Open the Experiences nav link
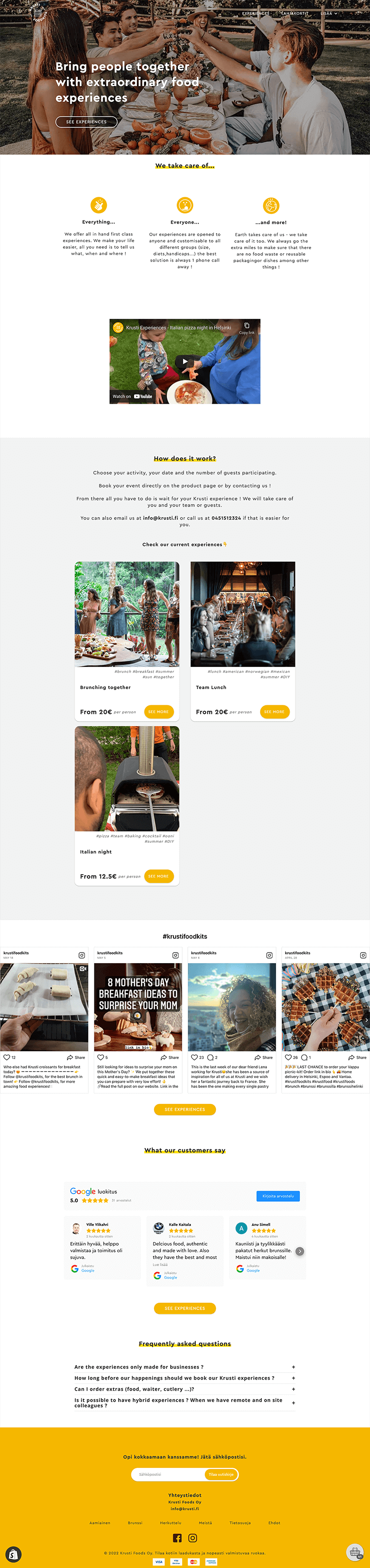 pos(255,13)
